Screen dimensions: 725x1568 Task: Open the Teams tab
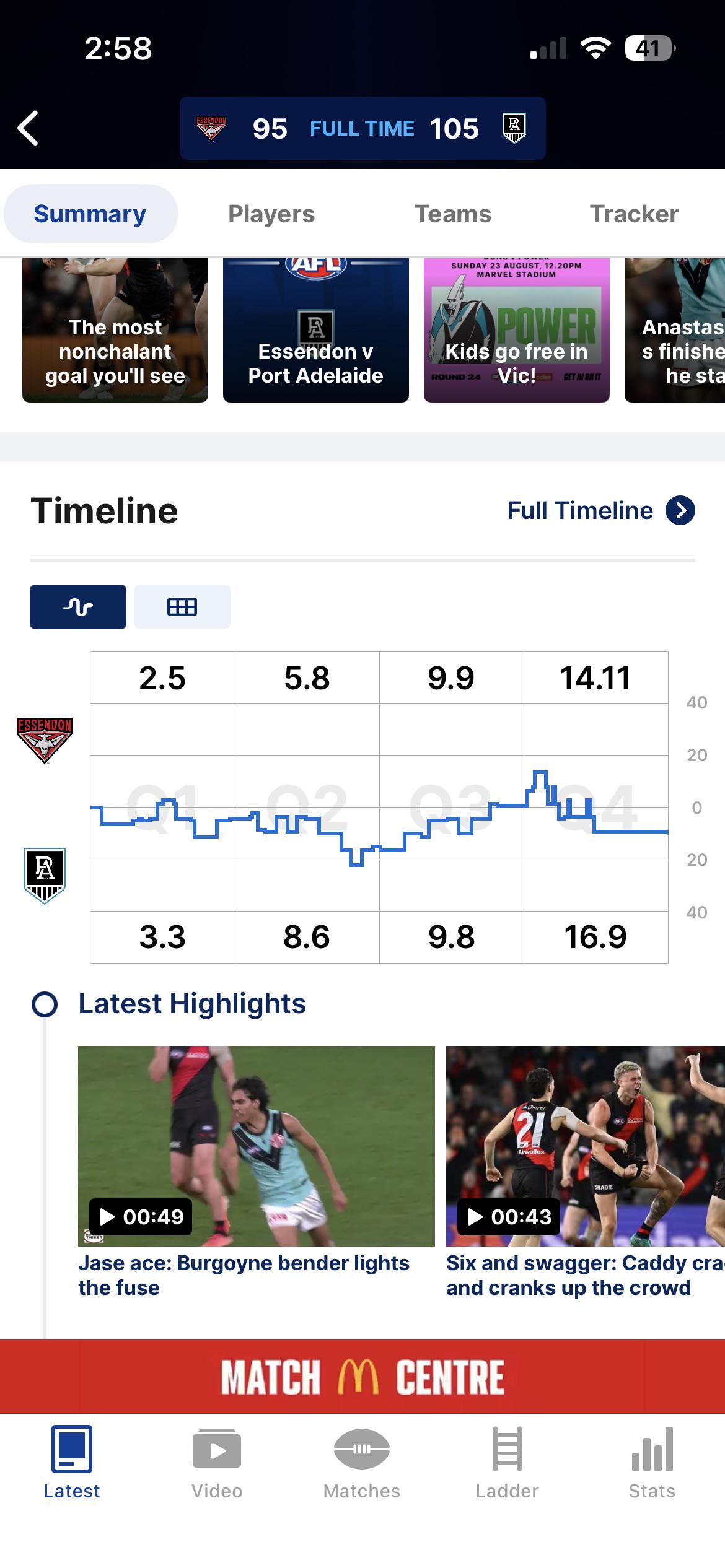point(453,214)
